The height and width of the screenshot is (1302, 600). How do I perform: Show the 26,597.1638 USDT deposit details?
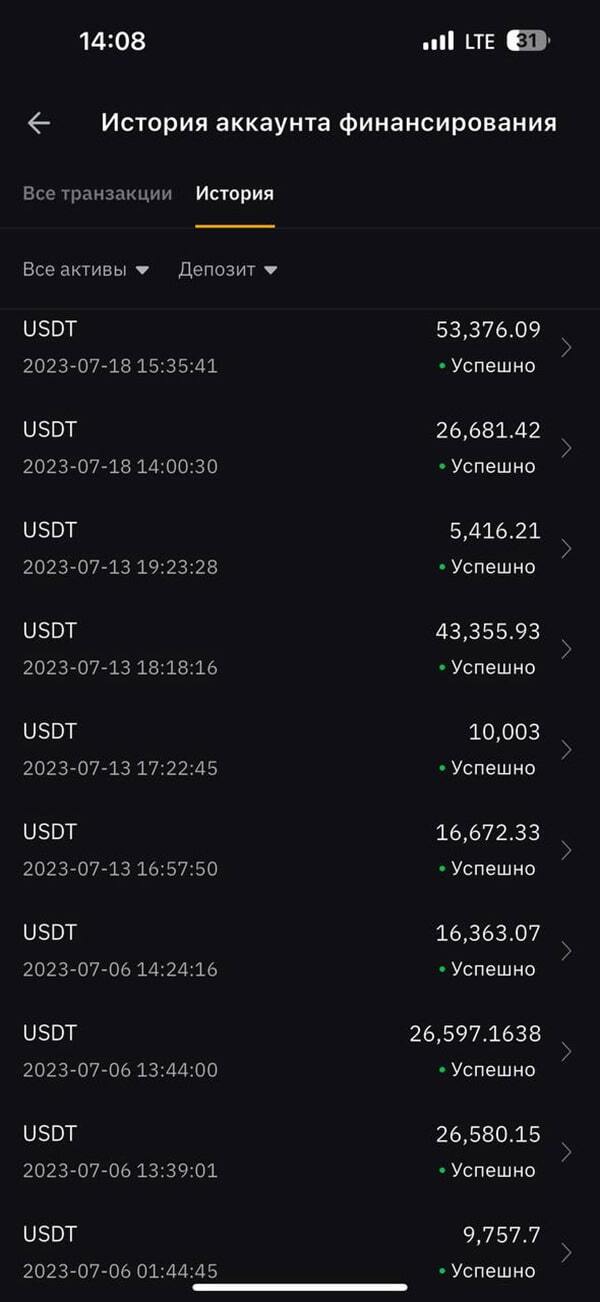[300, 1051]
